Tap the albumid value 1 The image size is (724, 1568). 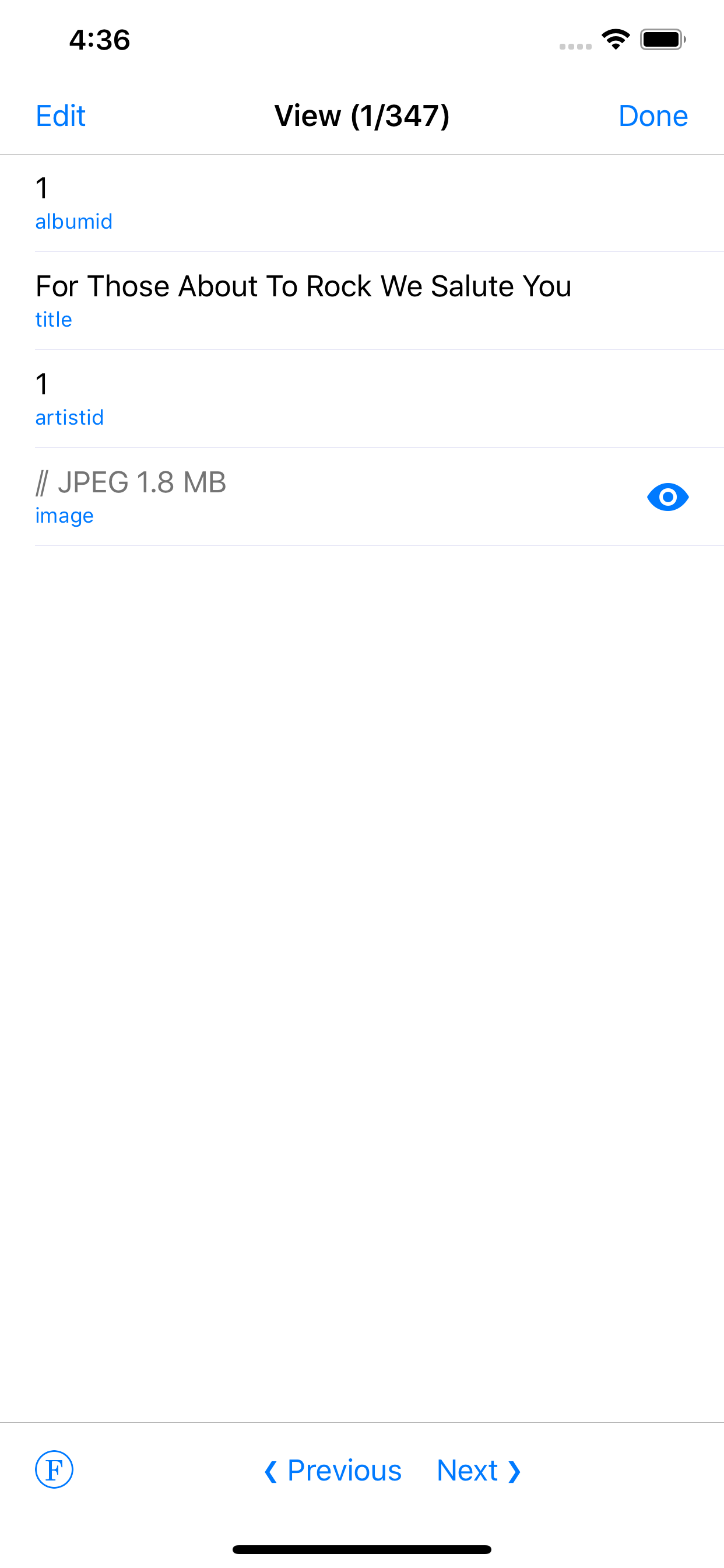[41, 187]
